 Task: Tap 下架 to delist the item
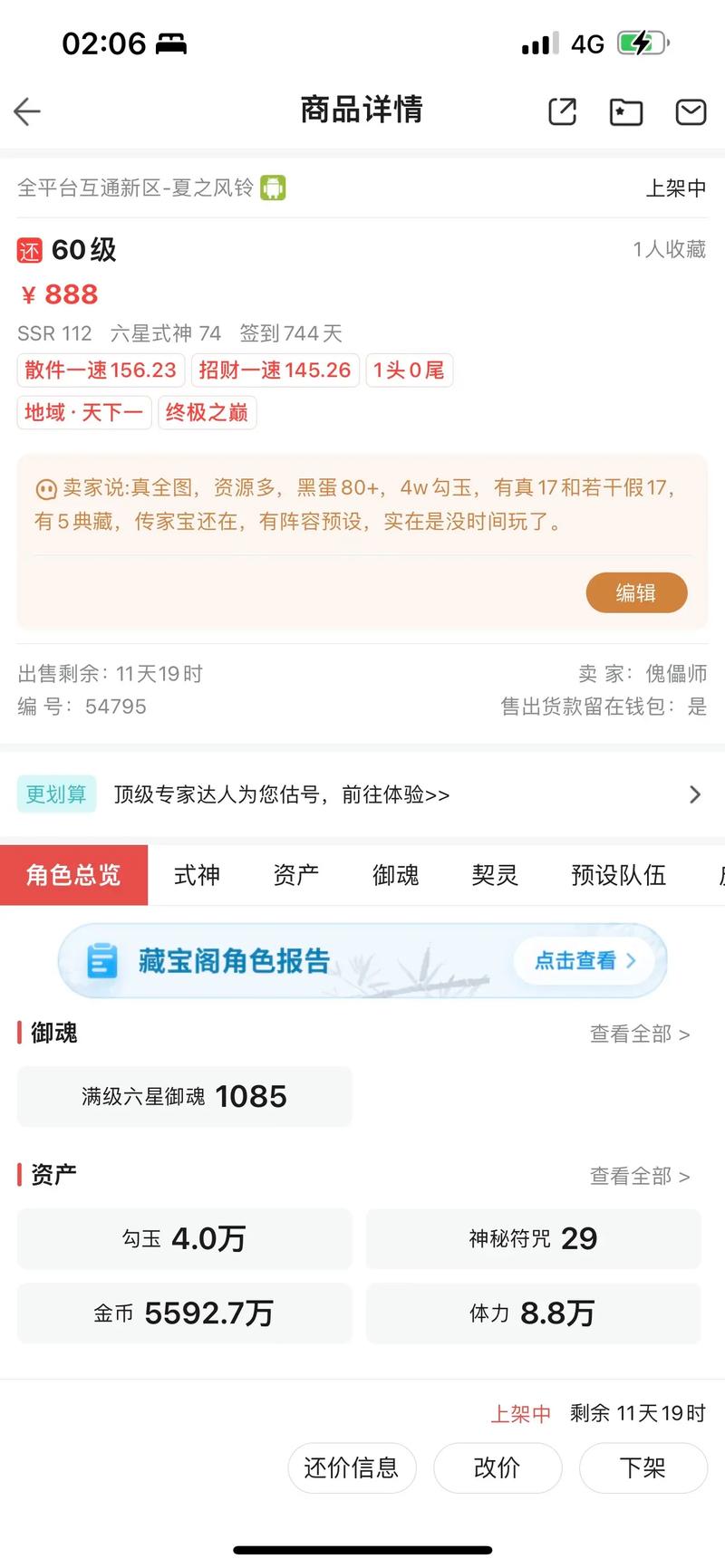(x=643, y=1467)
